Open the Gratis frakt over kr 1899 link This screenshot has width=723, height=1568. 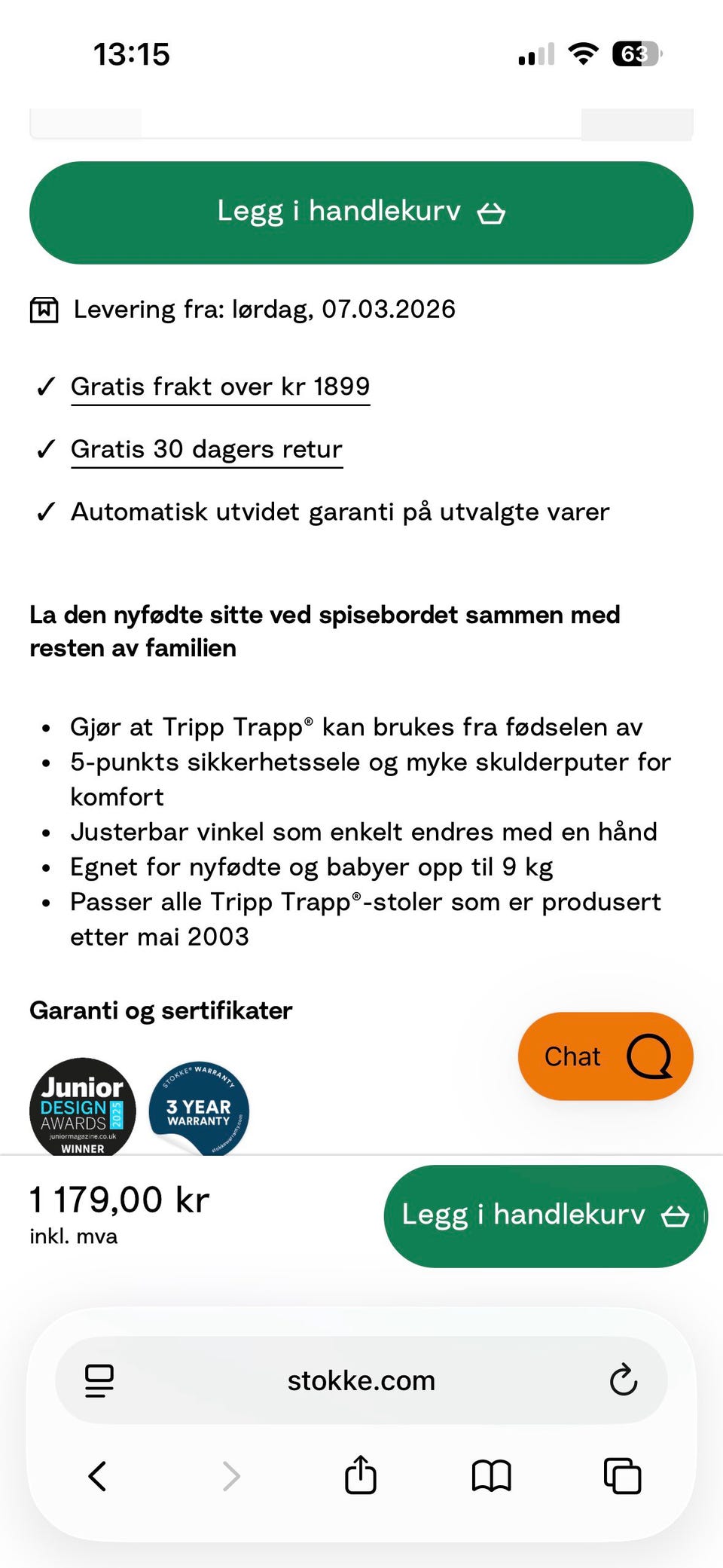[x=221, y=387]
